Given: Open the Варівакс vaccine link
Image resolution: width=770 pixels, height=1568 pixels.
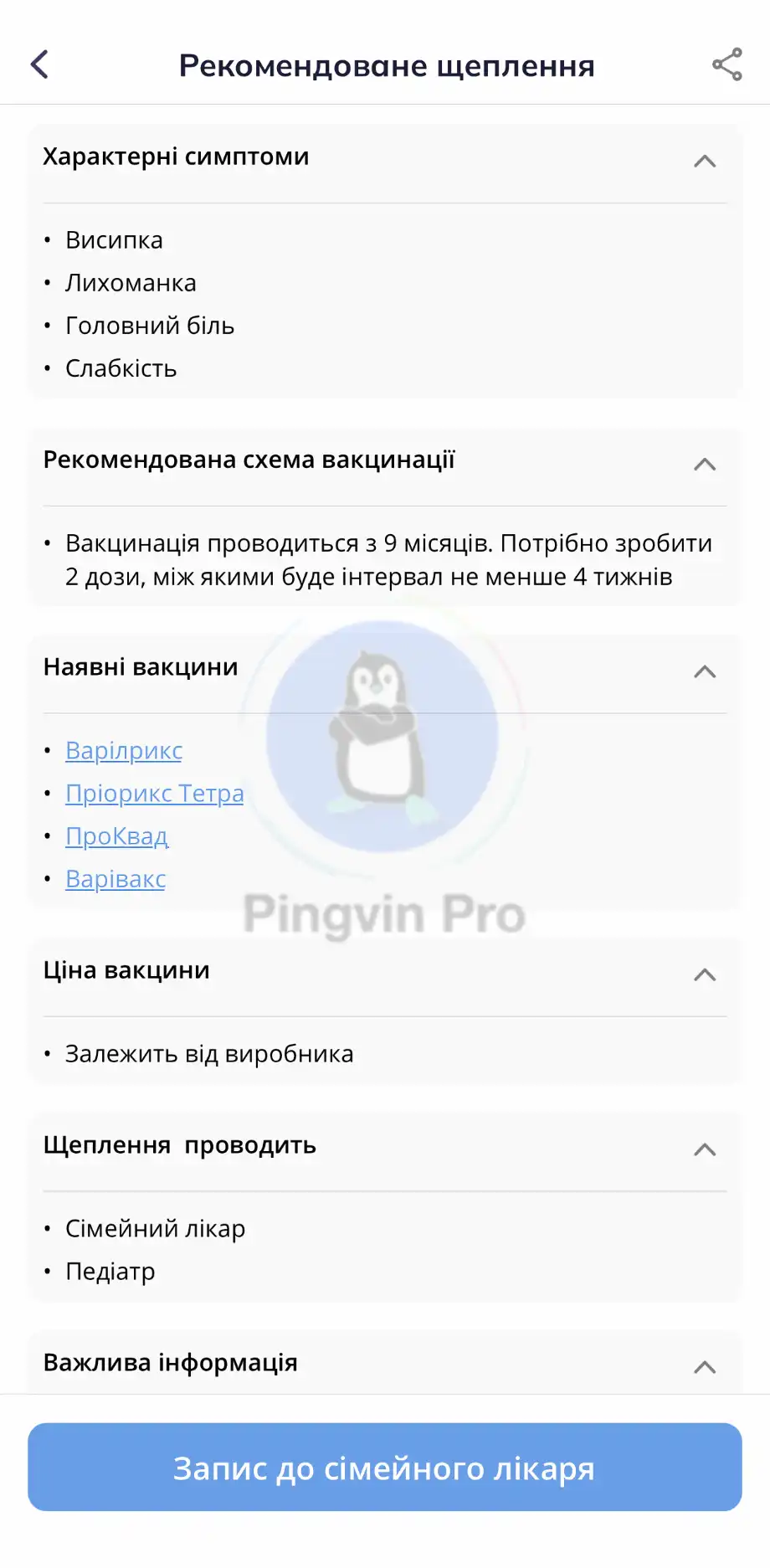Looking at the screenshot, I should pyautogui.click(x=116, y=879).
